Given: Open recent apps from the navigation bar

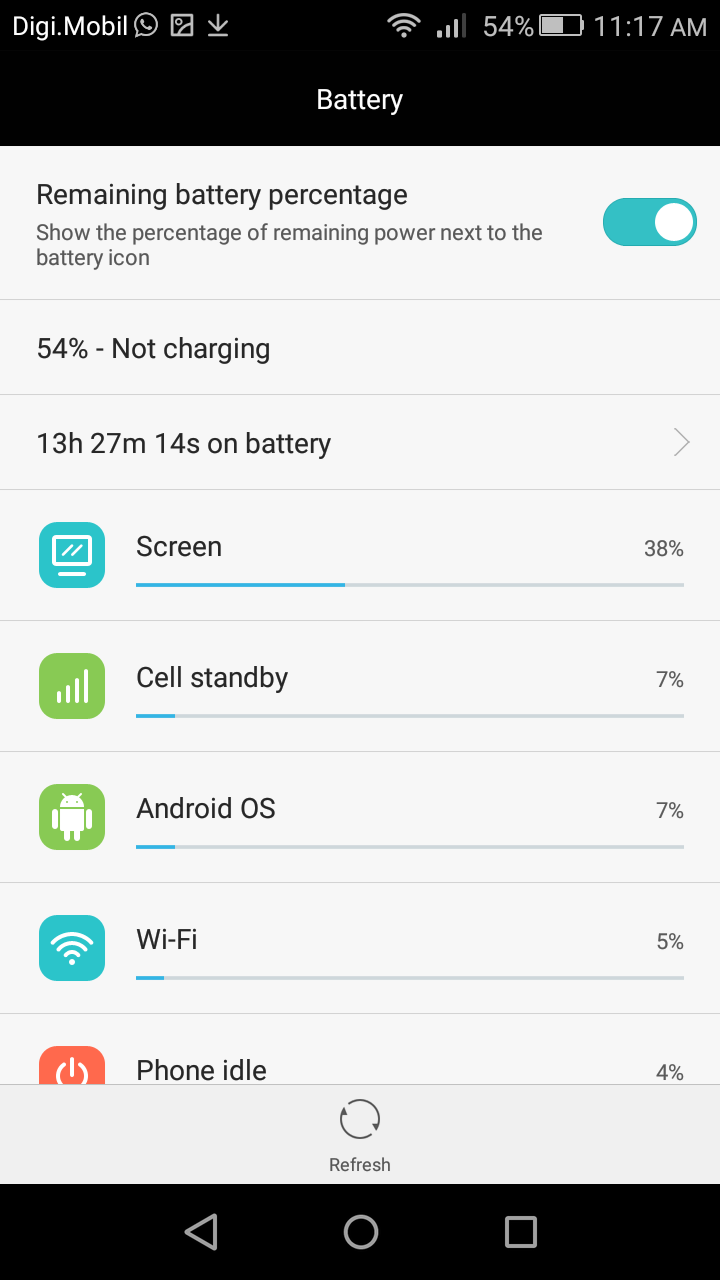Looking at the screenshot, I should tap(520, 1232).
